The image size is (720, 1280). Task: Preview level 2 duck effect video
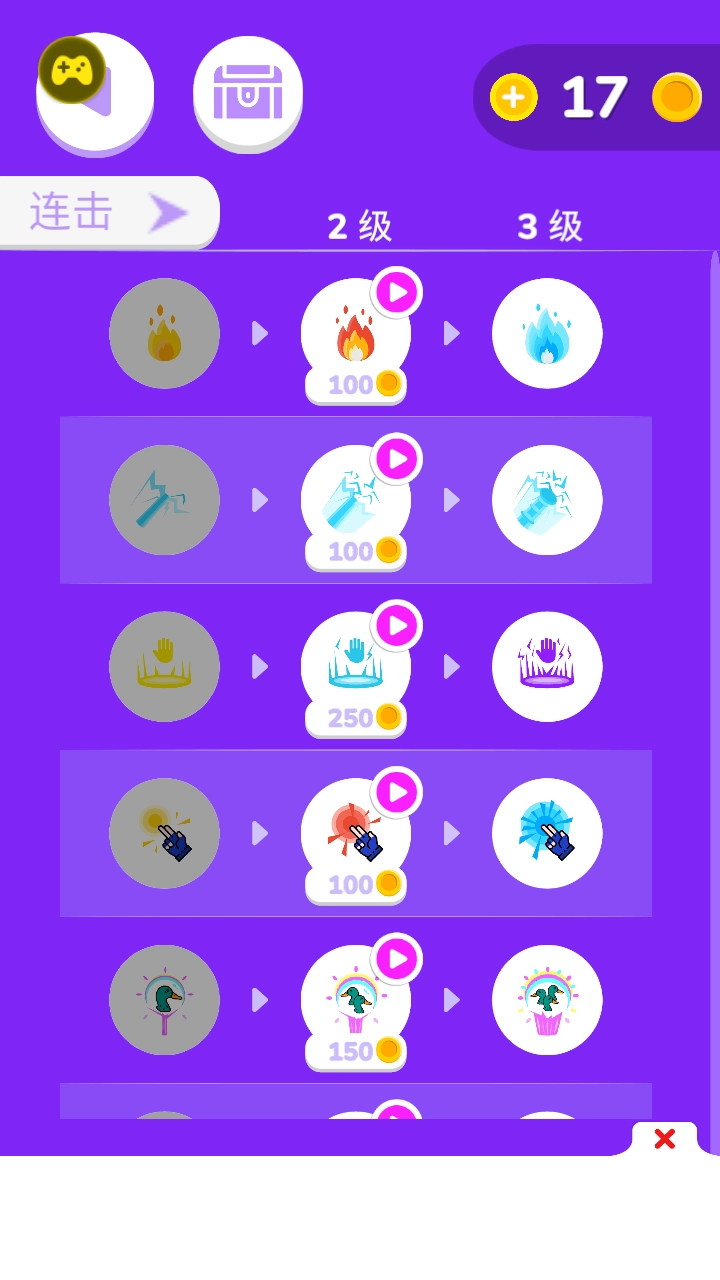[x=397, y=960]
